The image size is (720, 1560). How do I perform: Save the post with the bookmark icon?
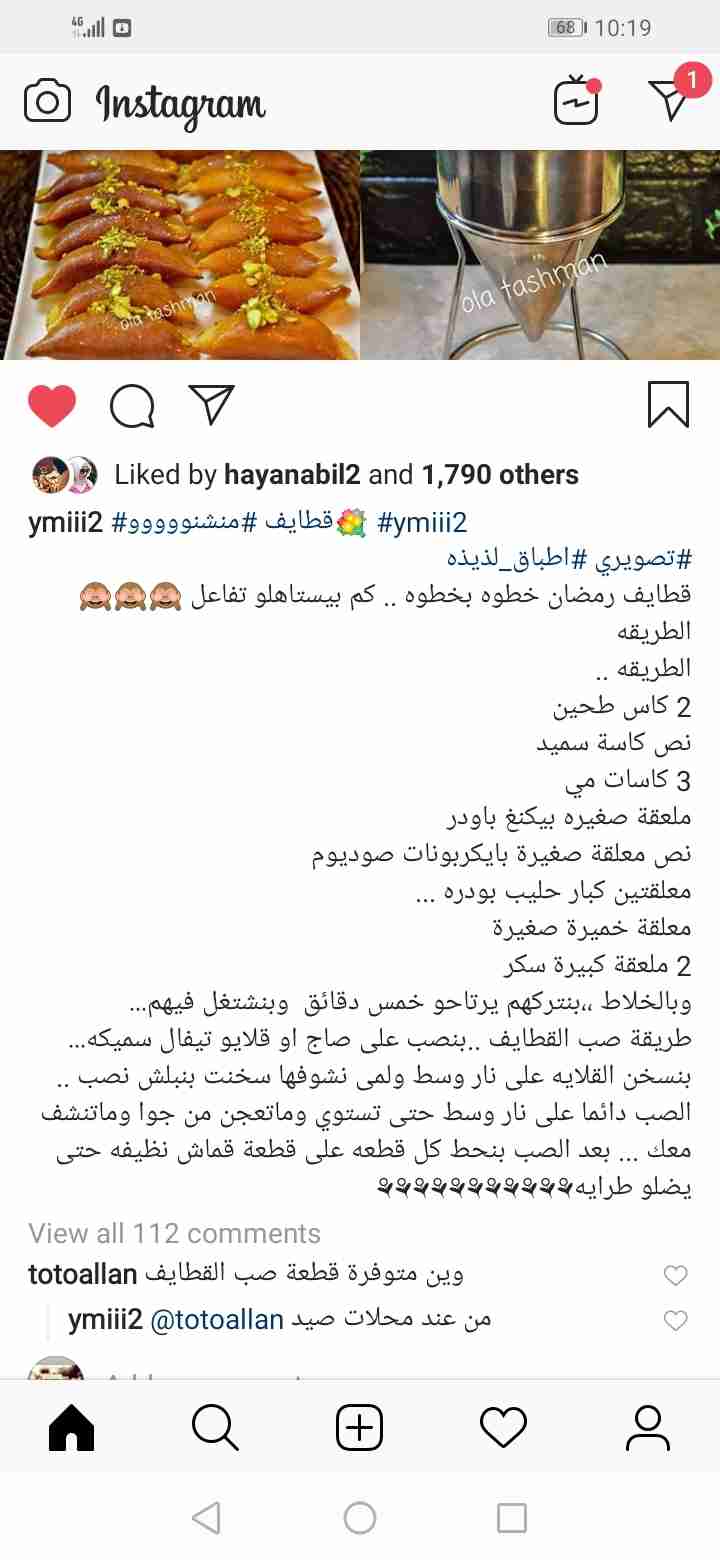click(667, 405)
